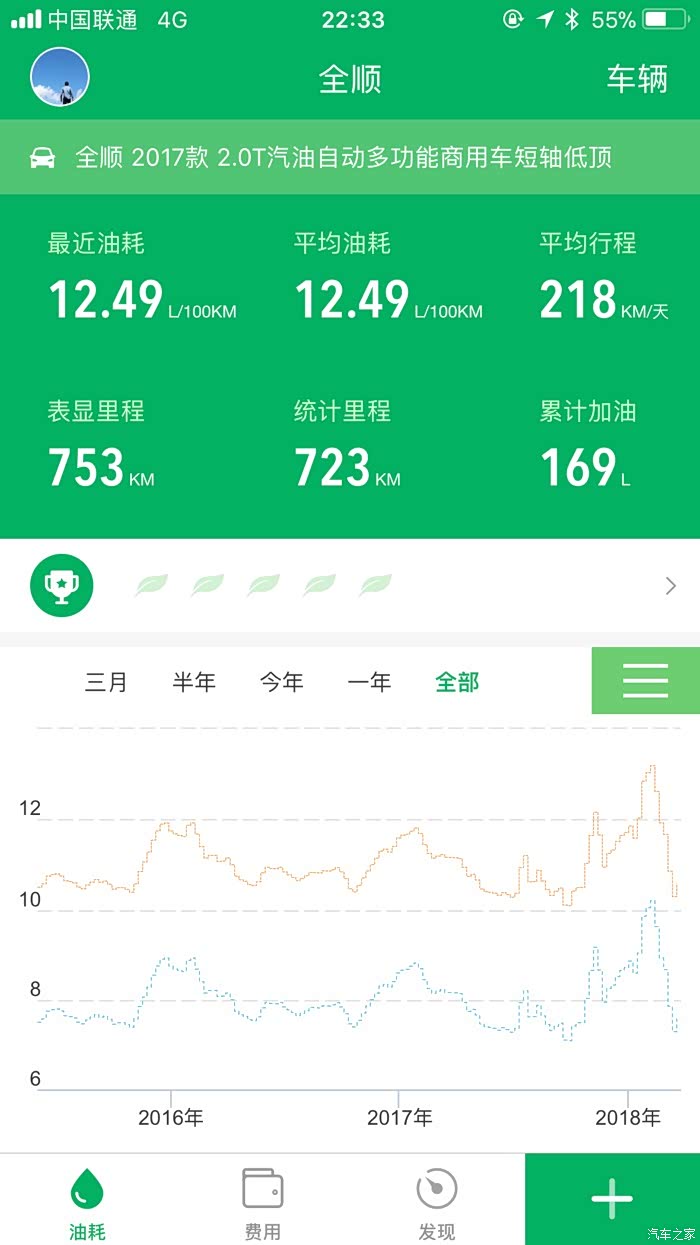
Task: Switch to the 费用 tab
Action: (x=262, y=1200)
